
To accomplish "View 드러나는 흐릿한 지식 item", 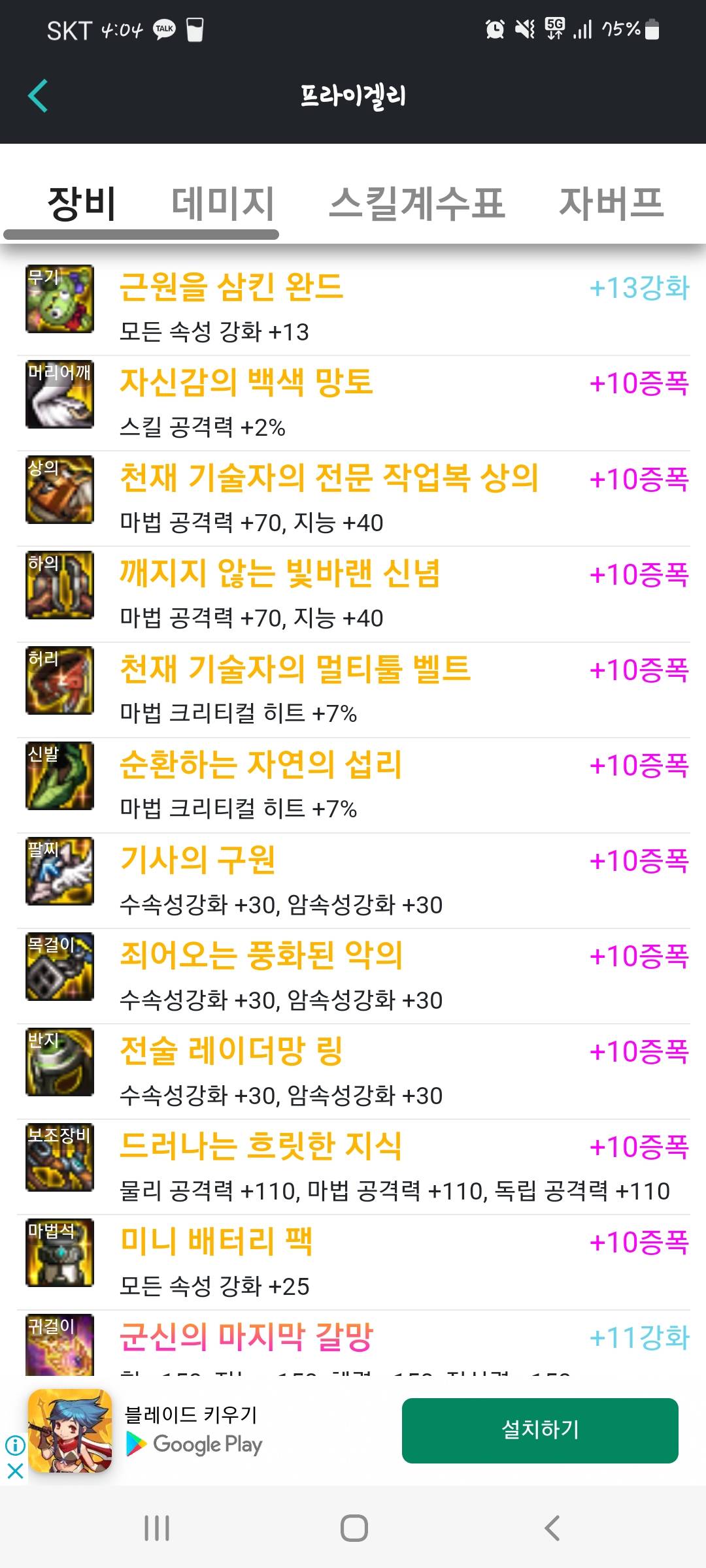I will [x=260, y=1146].
